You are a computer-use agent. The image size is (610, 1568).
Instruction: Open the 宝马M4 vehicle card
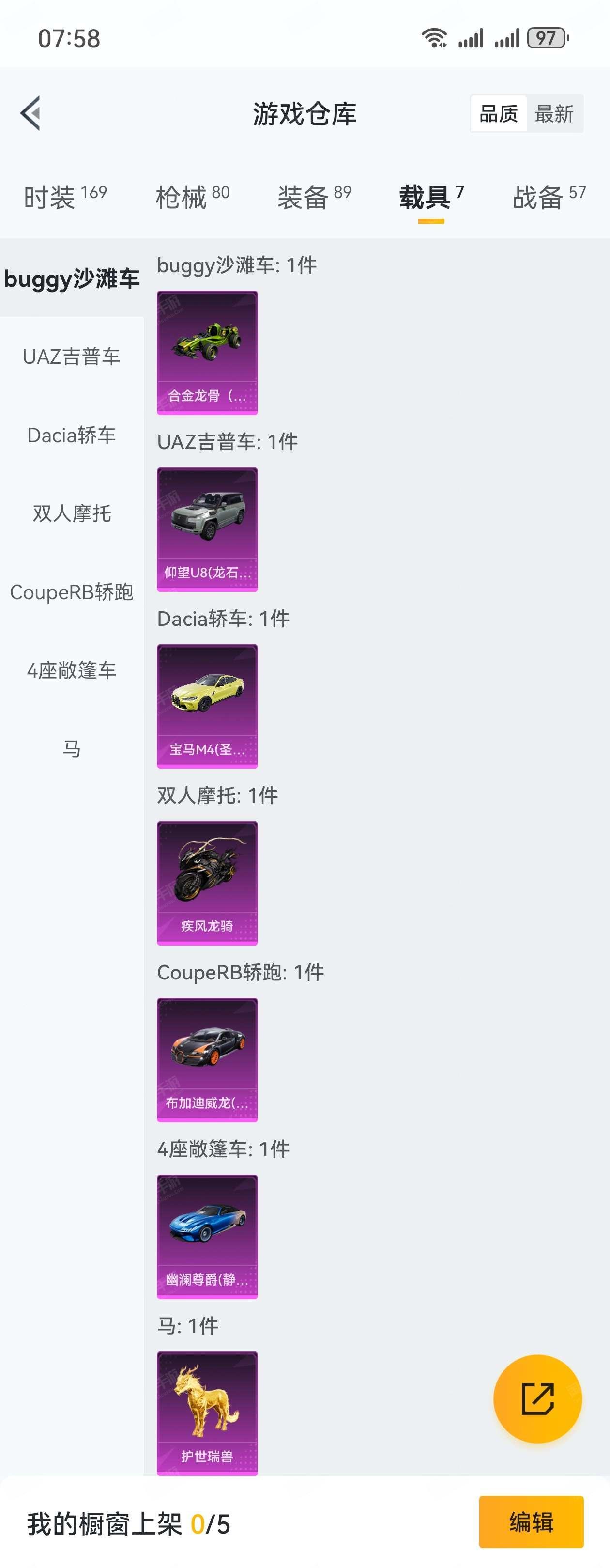click(x=207, y=706)
